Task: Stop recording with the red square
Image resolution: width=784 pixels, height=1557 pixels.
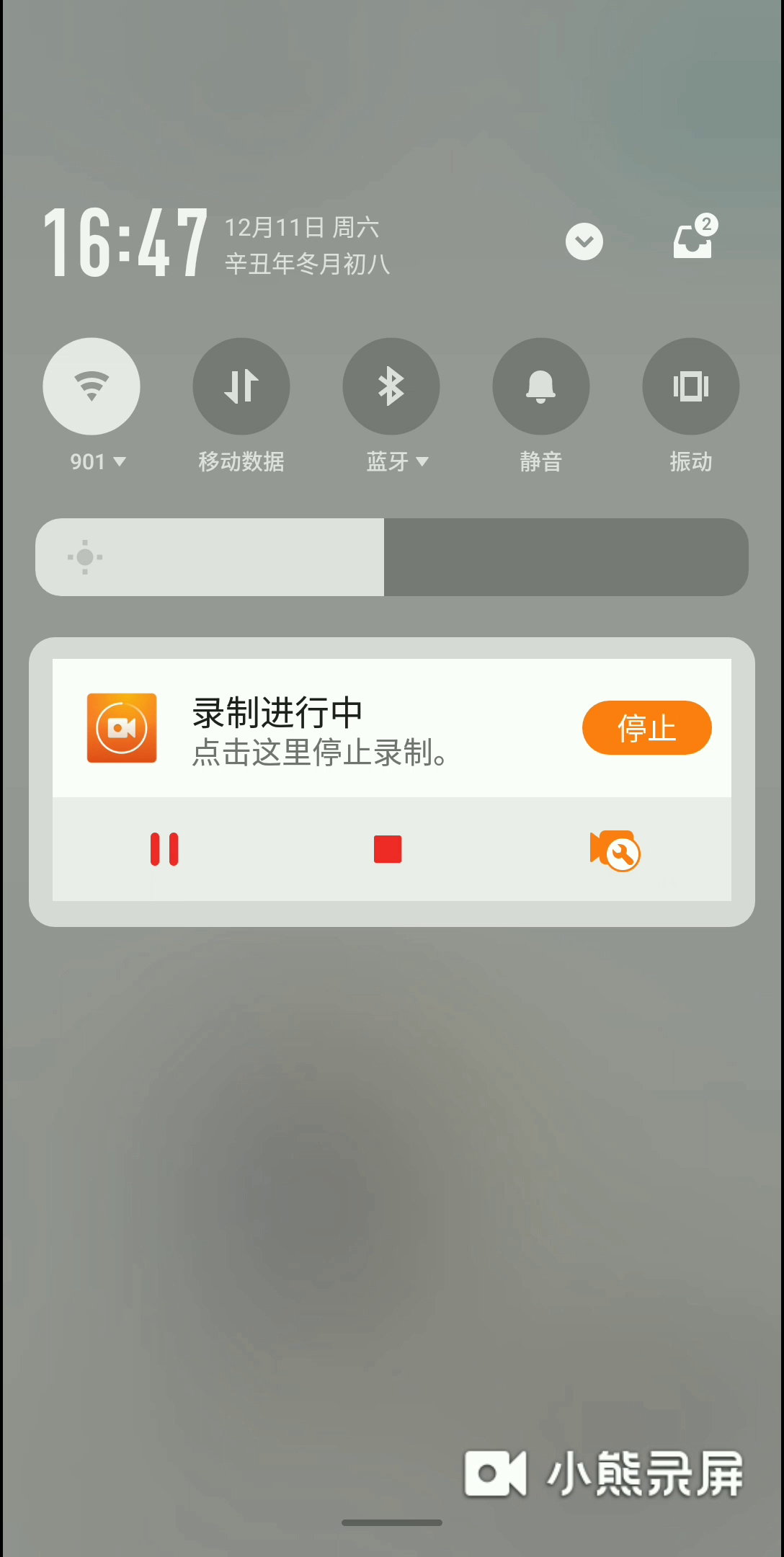Action: (x=388, y=849)
